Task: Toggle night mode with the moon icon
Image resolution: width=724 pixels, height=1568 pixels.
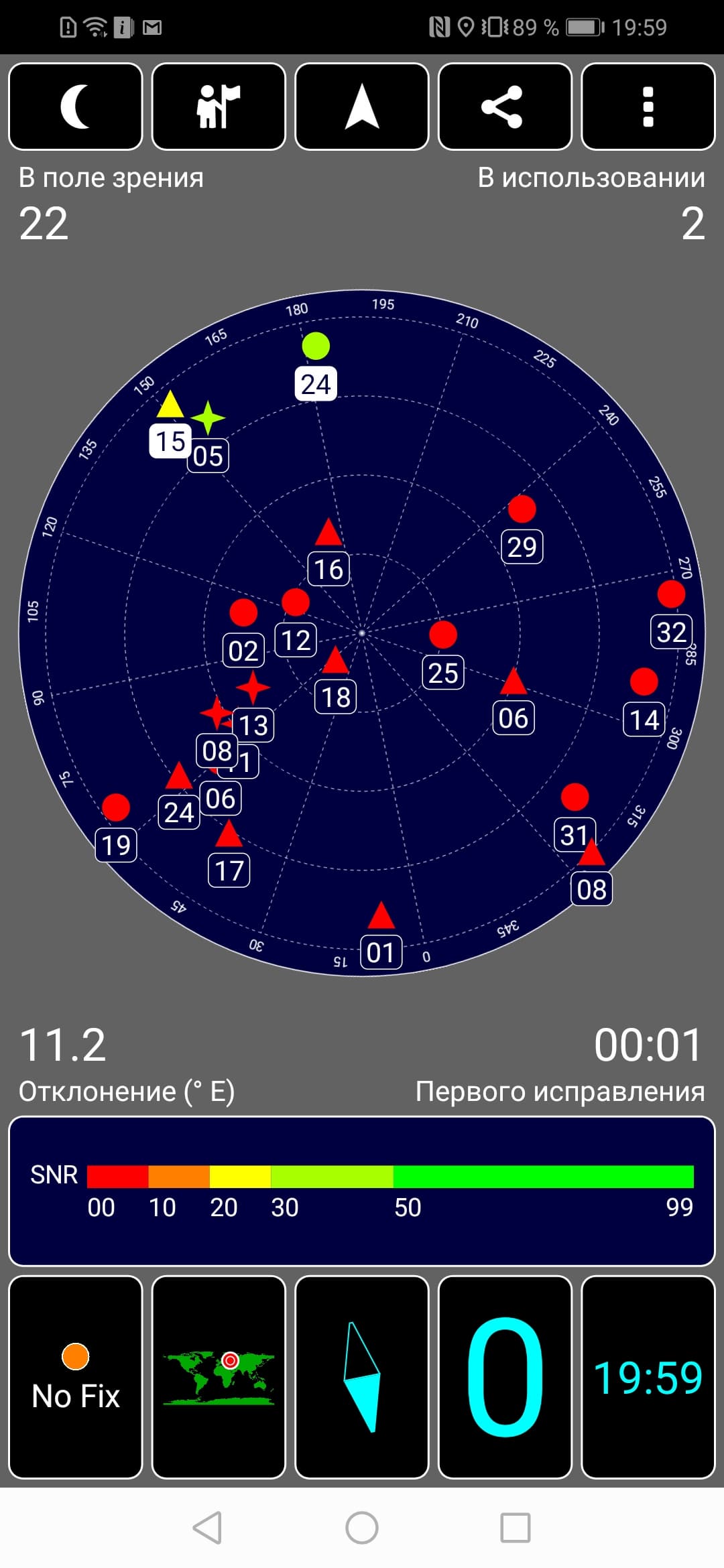Action: [x=75, y=107]
